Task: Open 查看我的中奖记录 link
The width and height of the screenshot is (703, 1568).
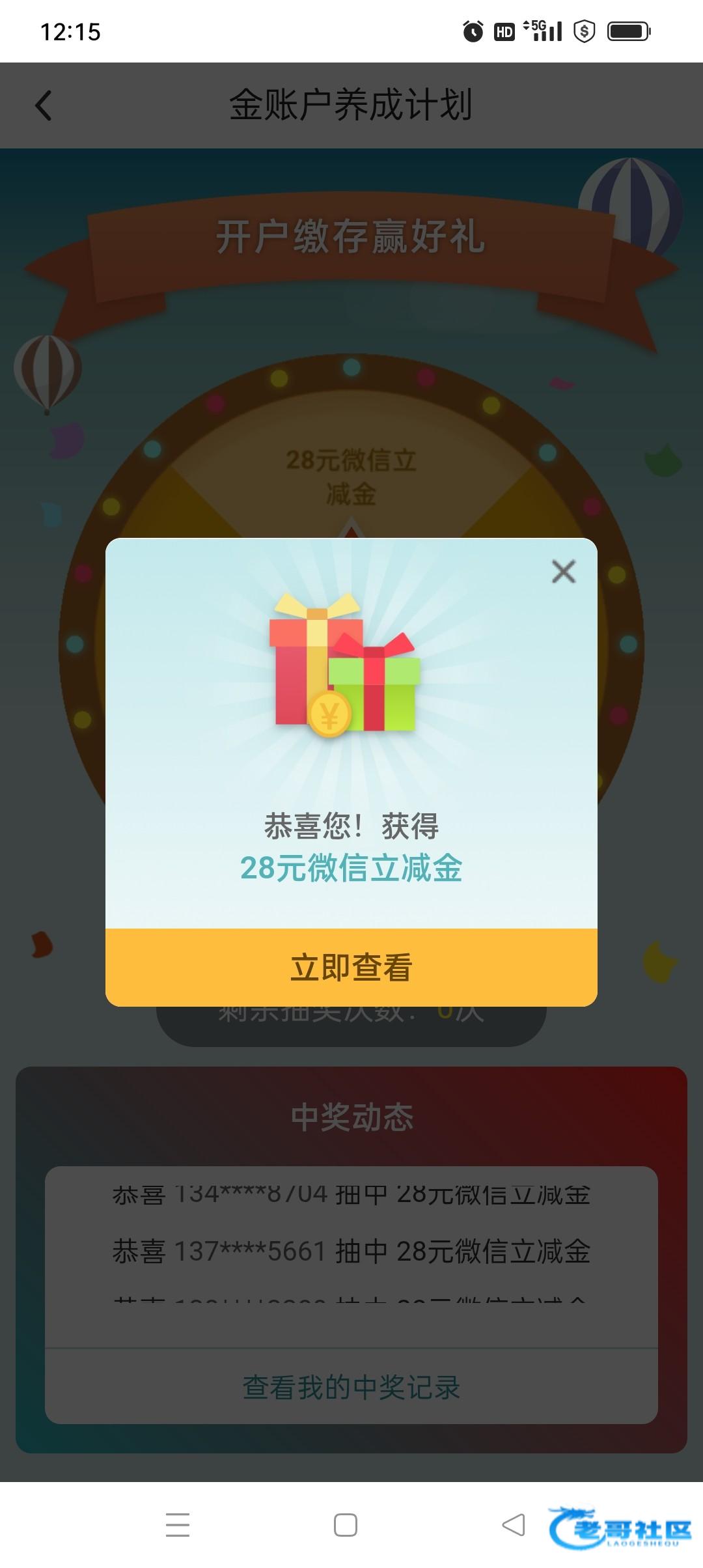Action: pos(351,1387)
